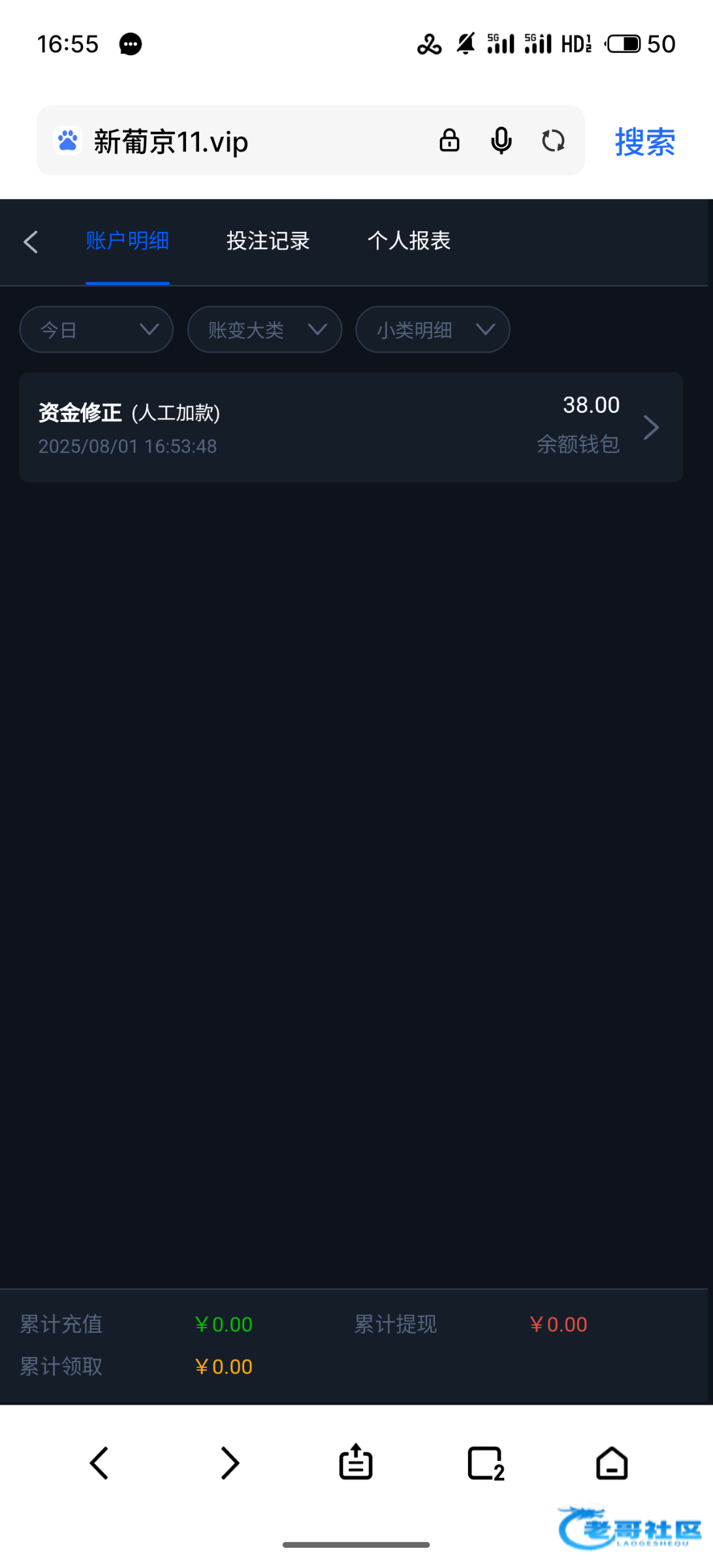
Task: Go back with browser back arrow
Action: (x=99, y=1463)
